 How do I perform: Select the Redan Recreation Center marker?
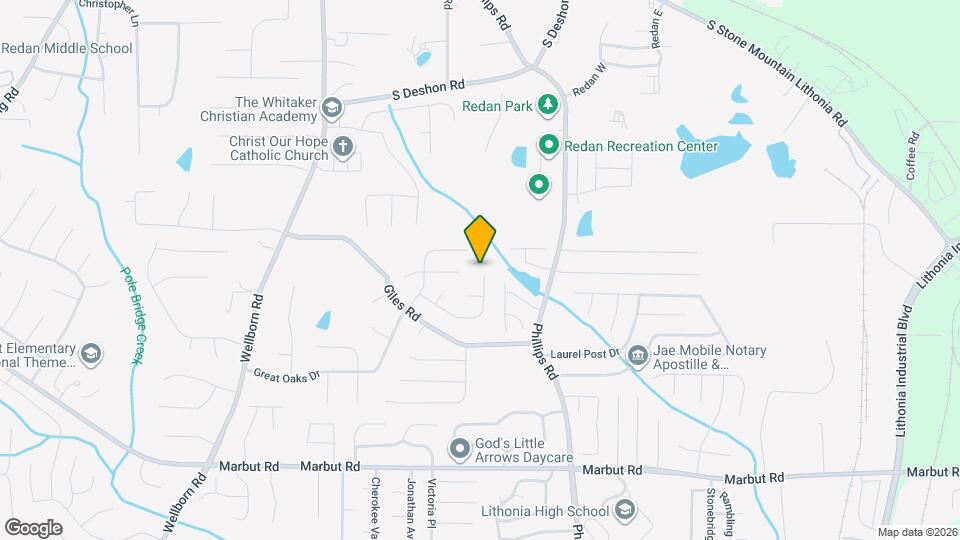pos(548,146)
